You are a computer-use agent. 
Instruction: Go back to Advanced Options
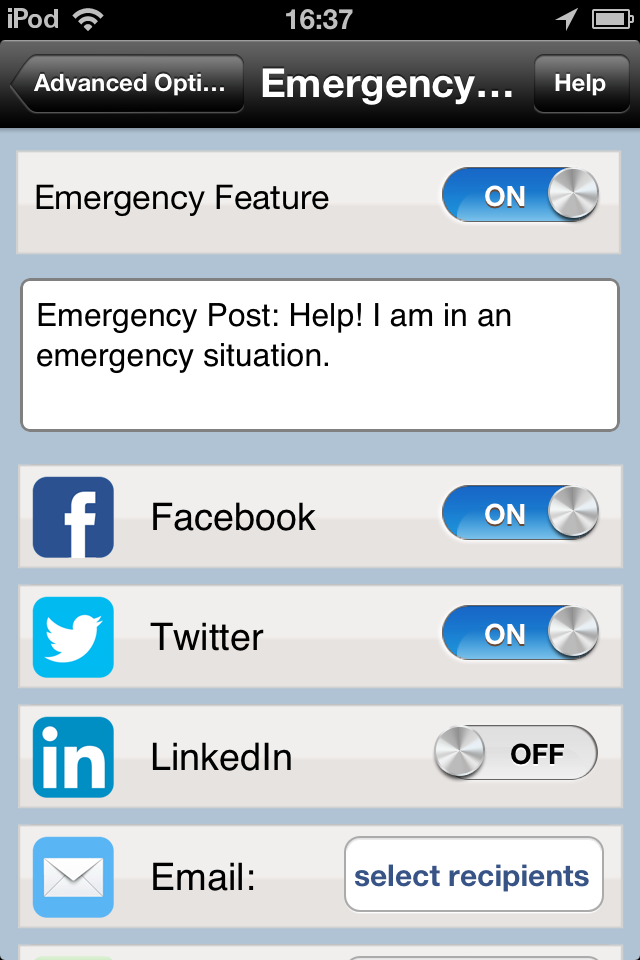click(128, 84)
